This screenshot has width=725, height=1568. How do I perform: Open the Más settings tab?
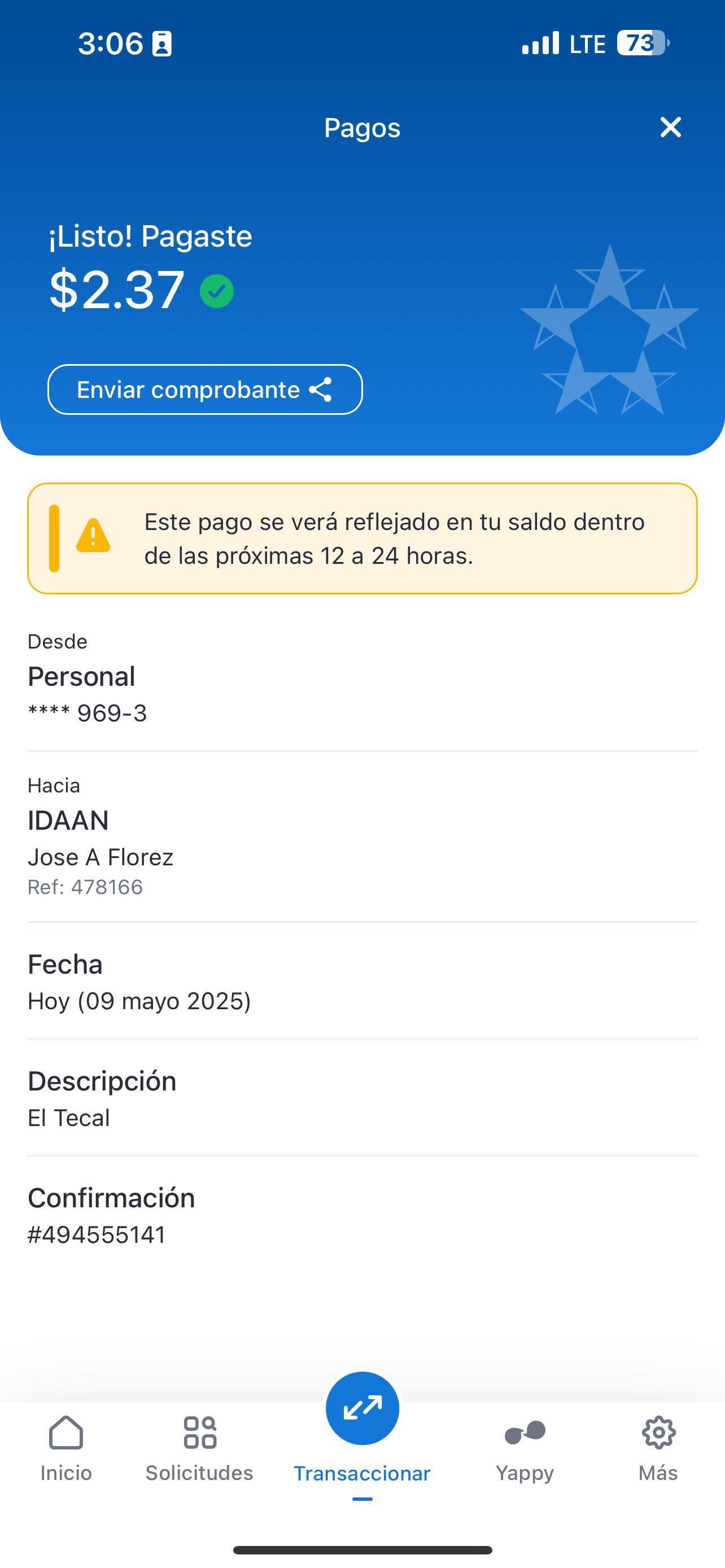pyautogui.click(x=658, y=1449)
